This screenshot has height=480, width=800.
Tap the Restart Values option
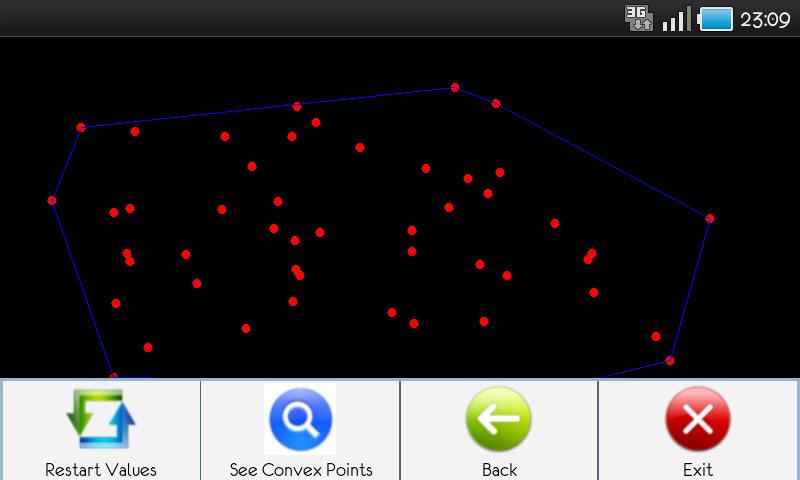(x=100, y=430)
